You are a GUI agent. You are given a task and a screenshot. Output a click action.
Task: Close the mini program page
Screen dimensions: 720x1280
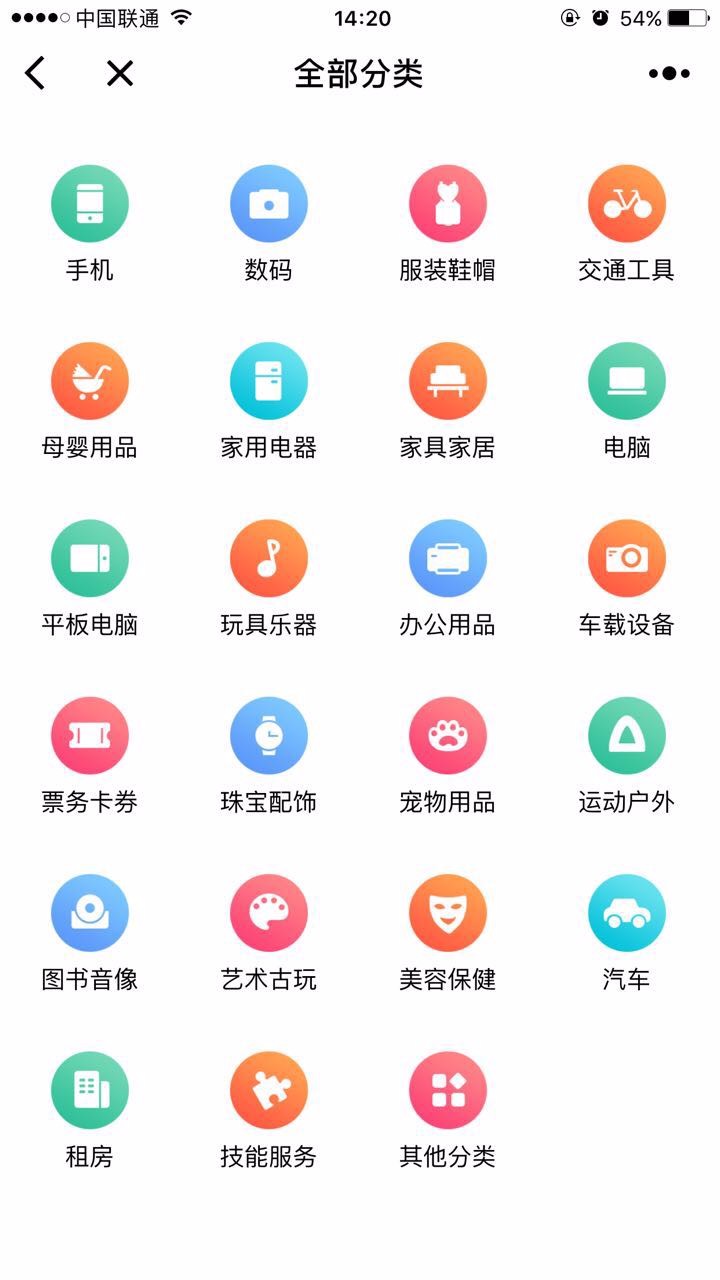(120, 73)
